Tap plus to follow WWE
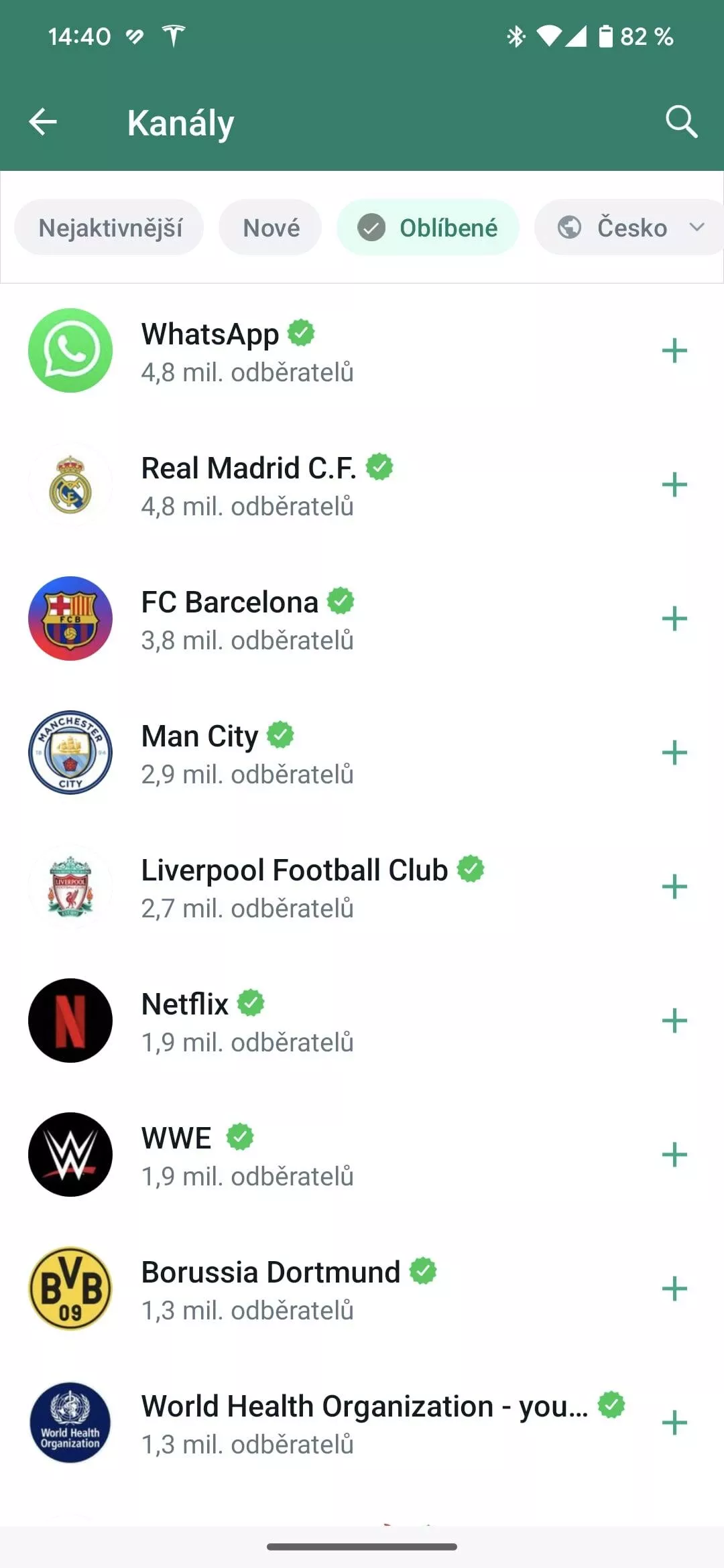 [x=674, y=1155]
